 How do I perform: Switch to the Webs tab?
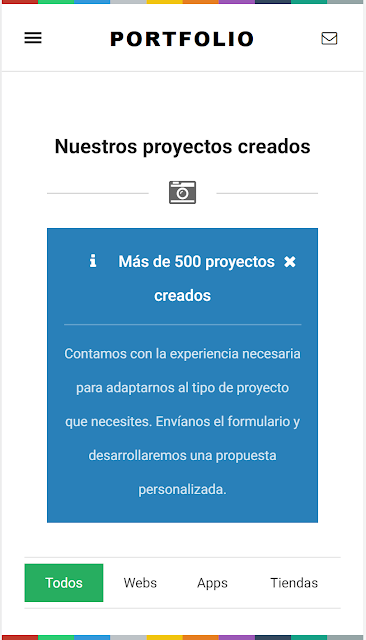click(x=140, y=582)
